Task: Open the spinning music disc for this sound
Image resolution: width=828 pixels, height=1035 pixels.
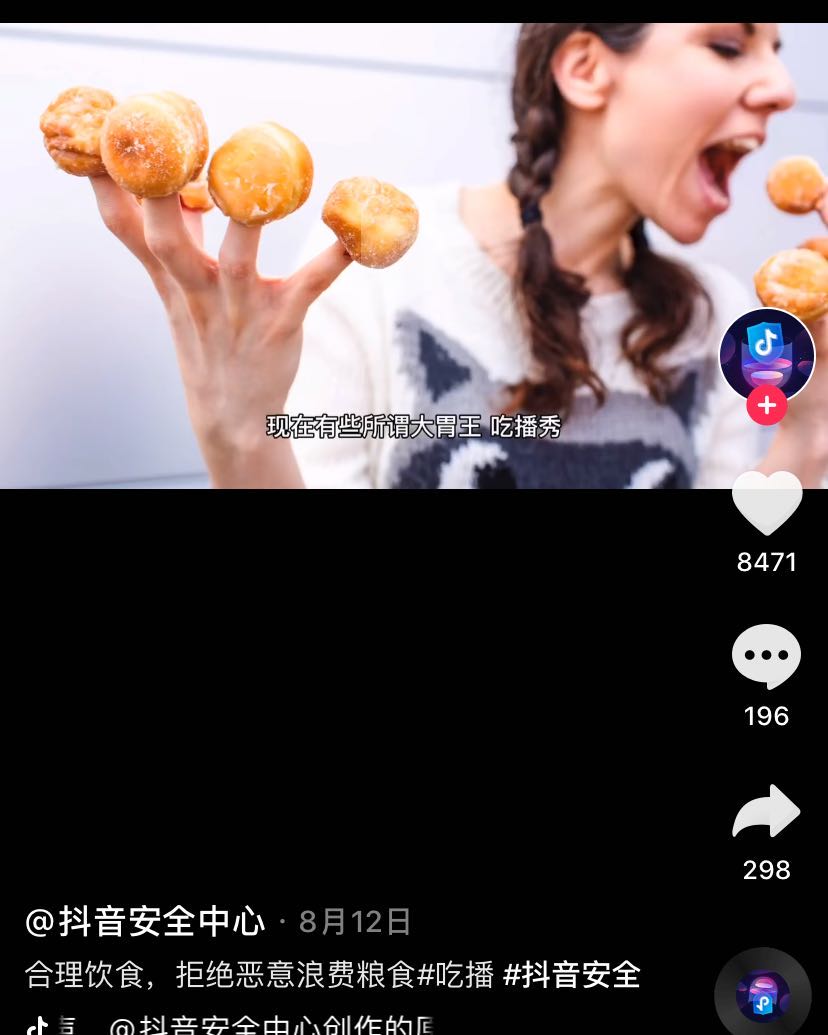Action: coord(763,994)
